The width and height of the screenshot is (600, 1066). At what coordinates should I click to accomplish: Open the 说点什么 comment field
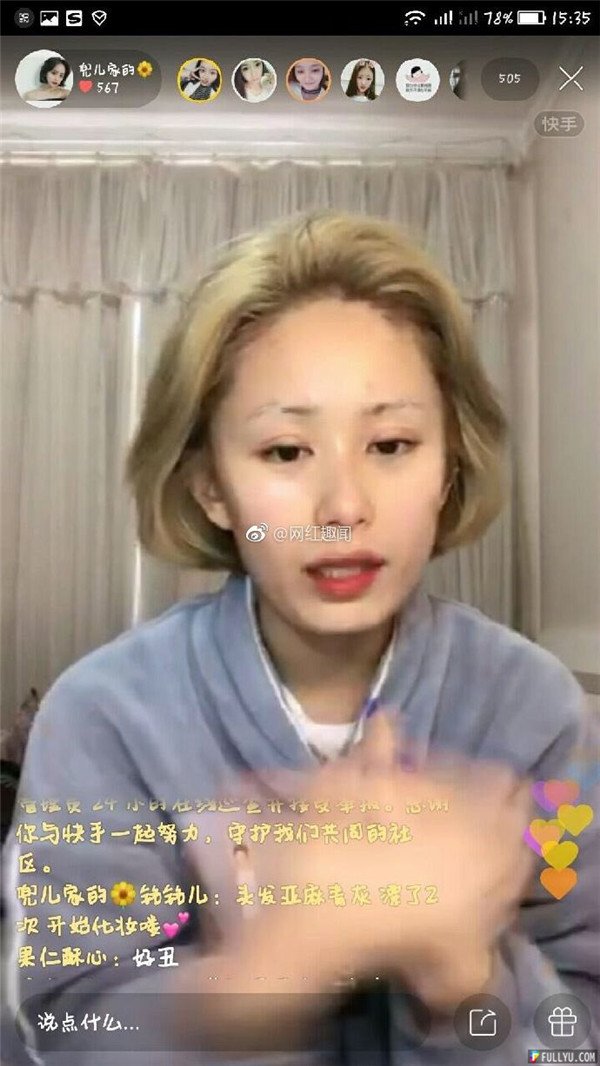(x=200, y=1022)
